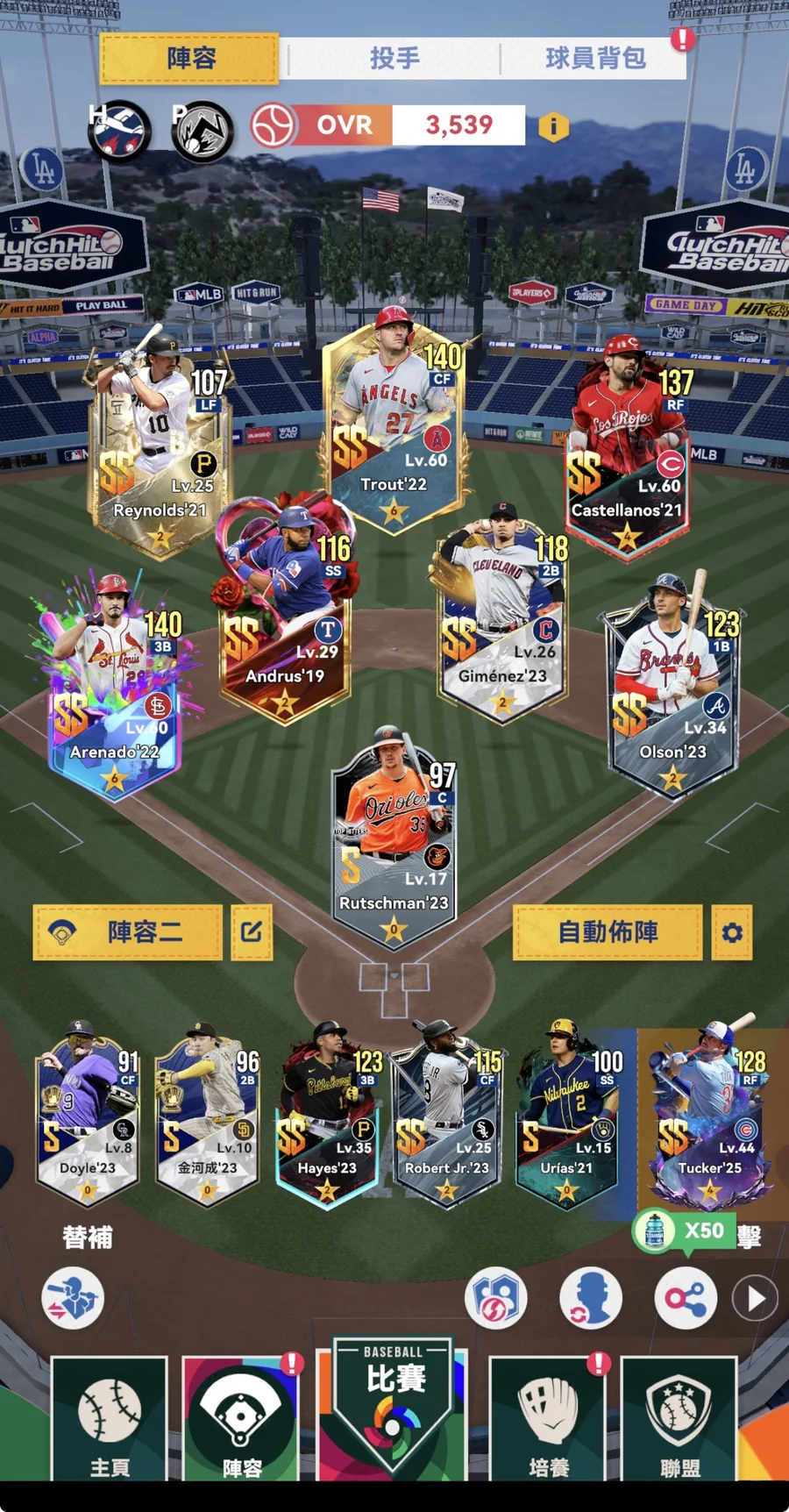Tap the 自動佈陣 auto-lineup button

click(x=608, y=932)
